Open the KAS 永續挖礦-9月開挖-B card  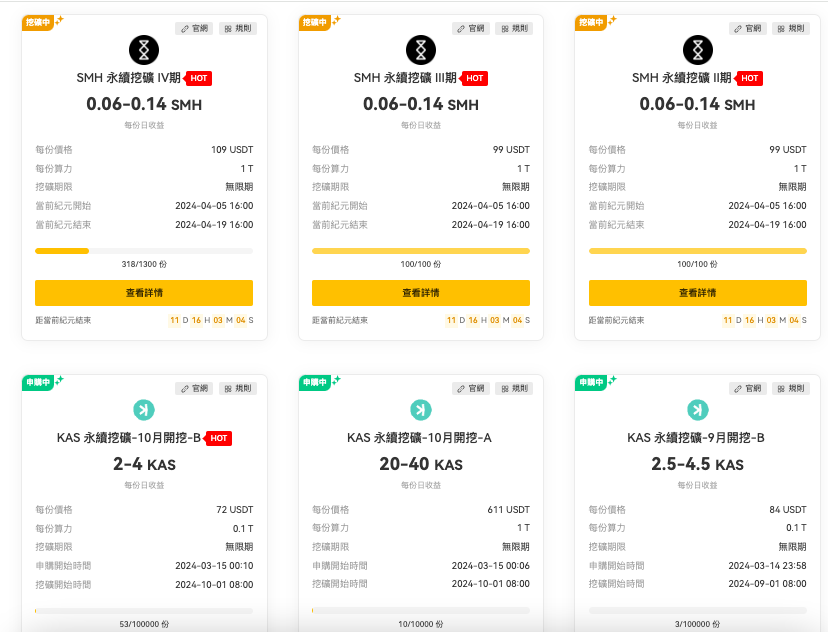point(697,438)
